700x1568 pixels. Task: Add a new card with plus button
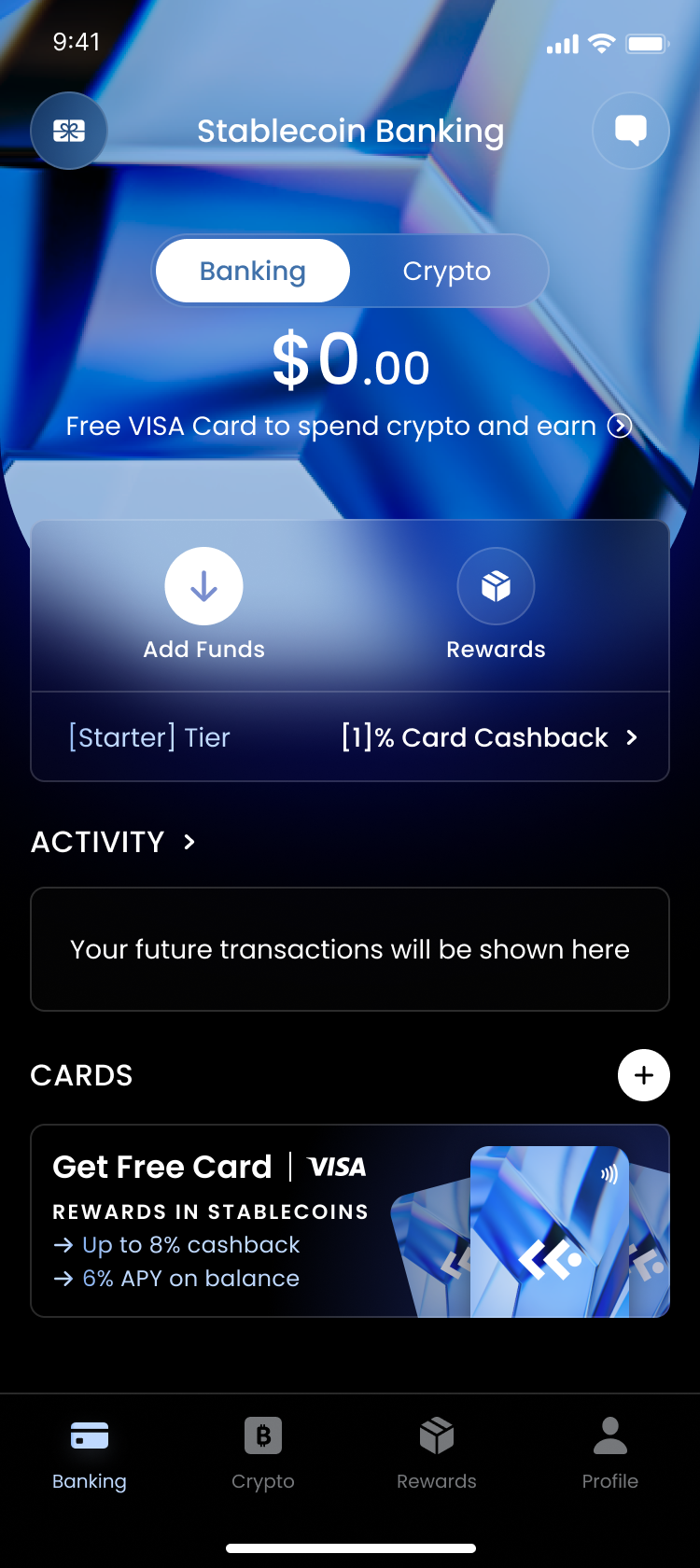click(x=643, y=1075)
